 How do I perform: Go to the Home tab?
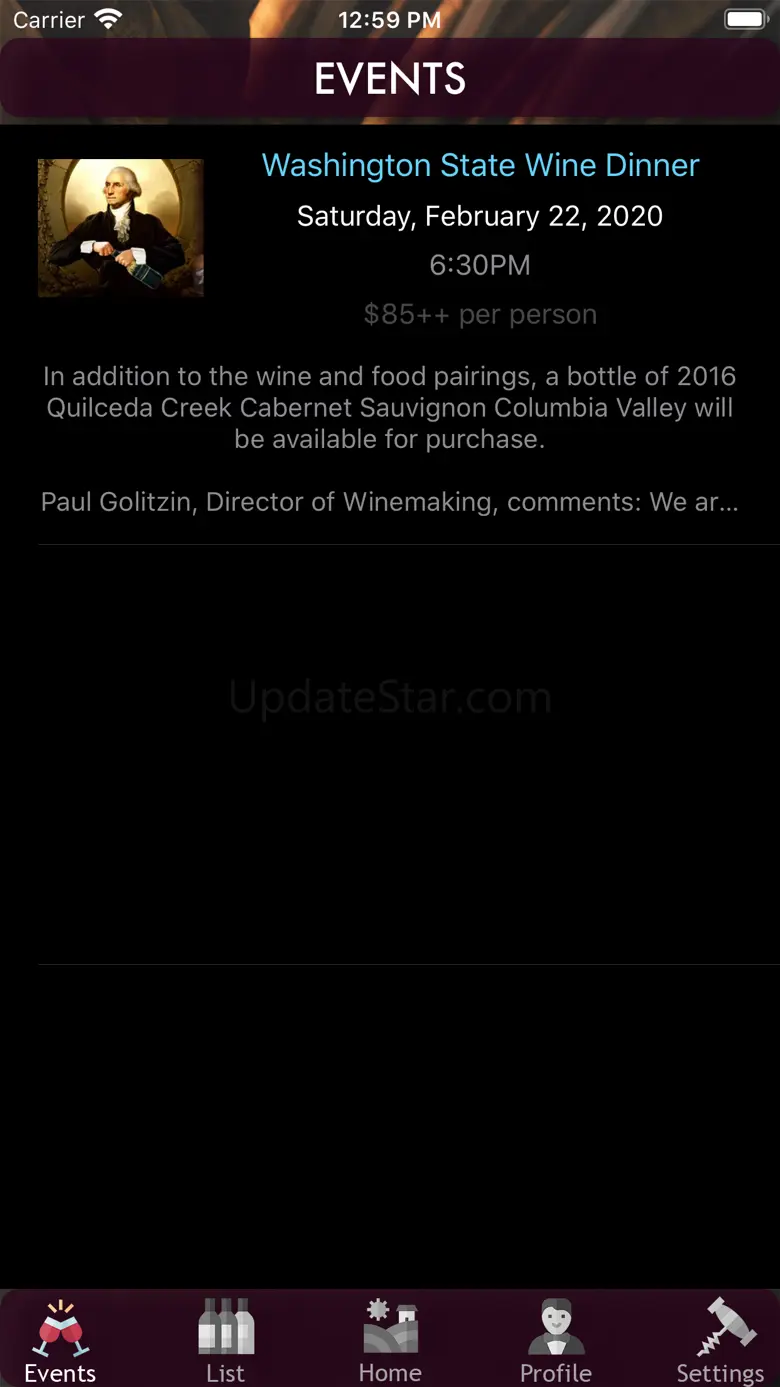(x=390, y=1340)
